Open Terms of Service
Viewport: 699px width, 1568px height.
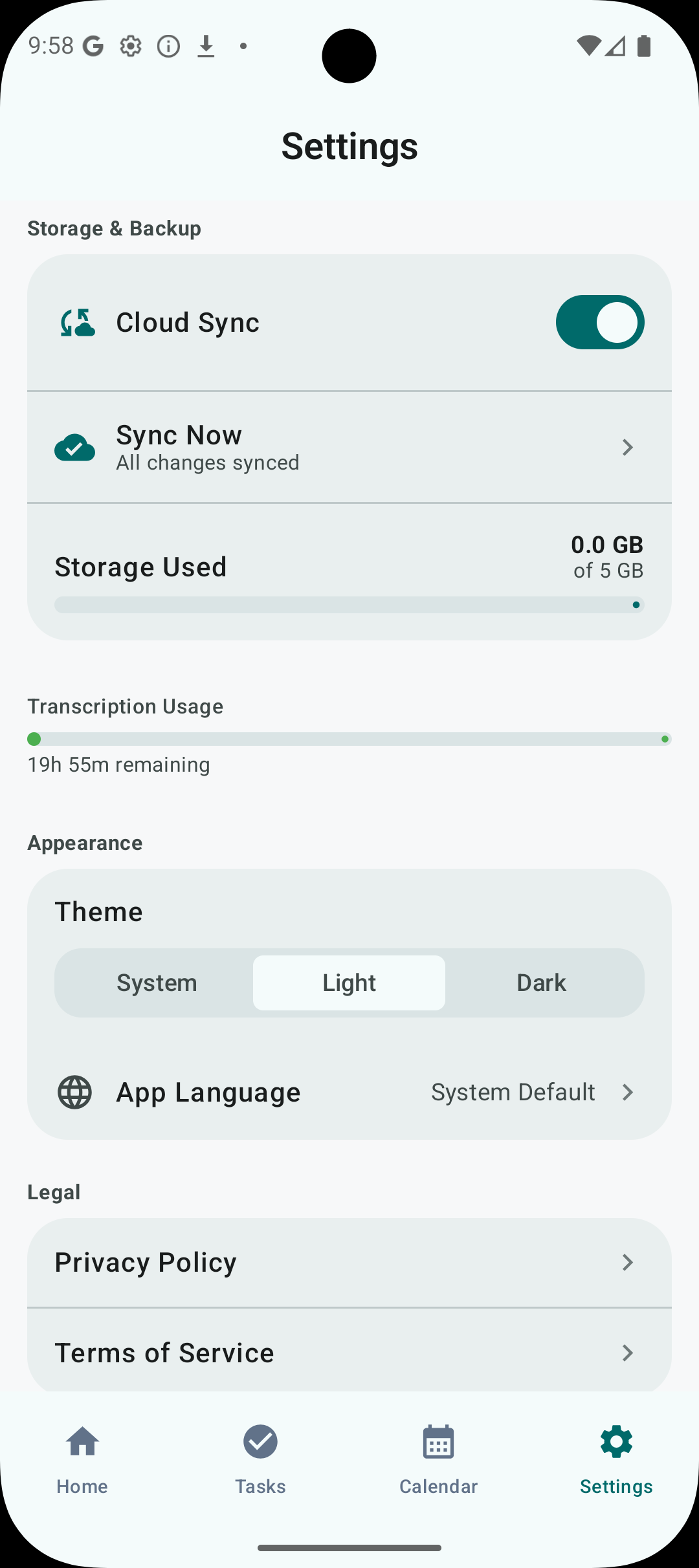(349, 1352)
